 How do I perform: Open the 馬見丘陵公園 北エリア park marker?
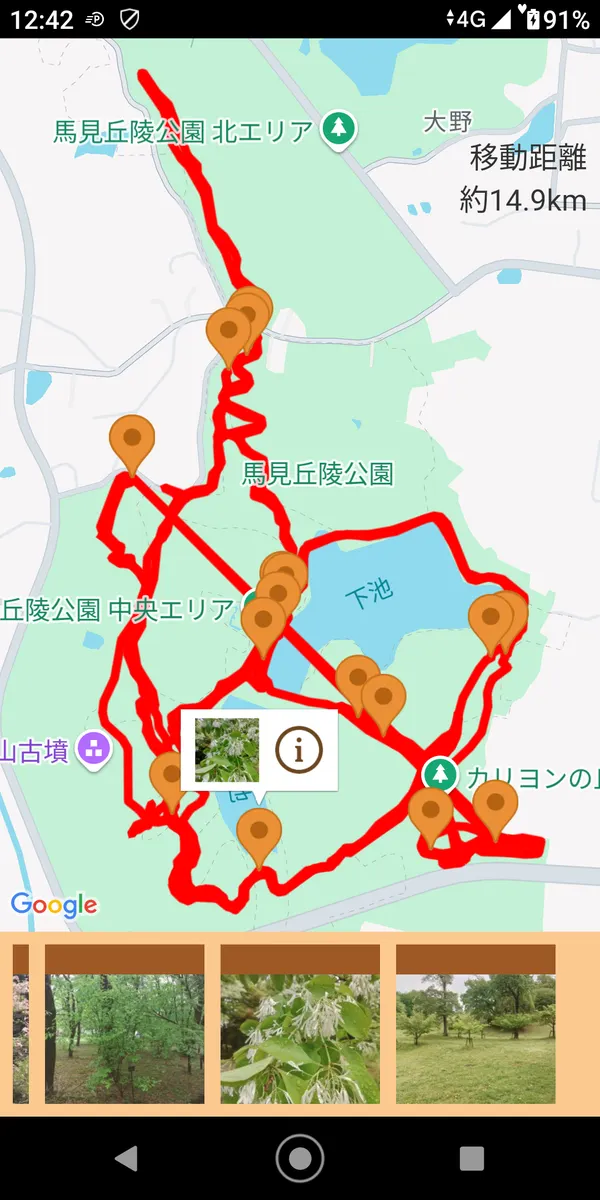pyautogui.click(x=340, y=128)
